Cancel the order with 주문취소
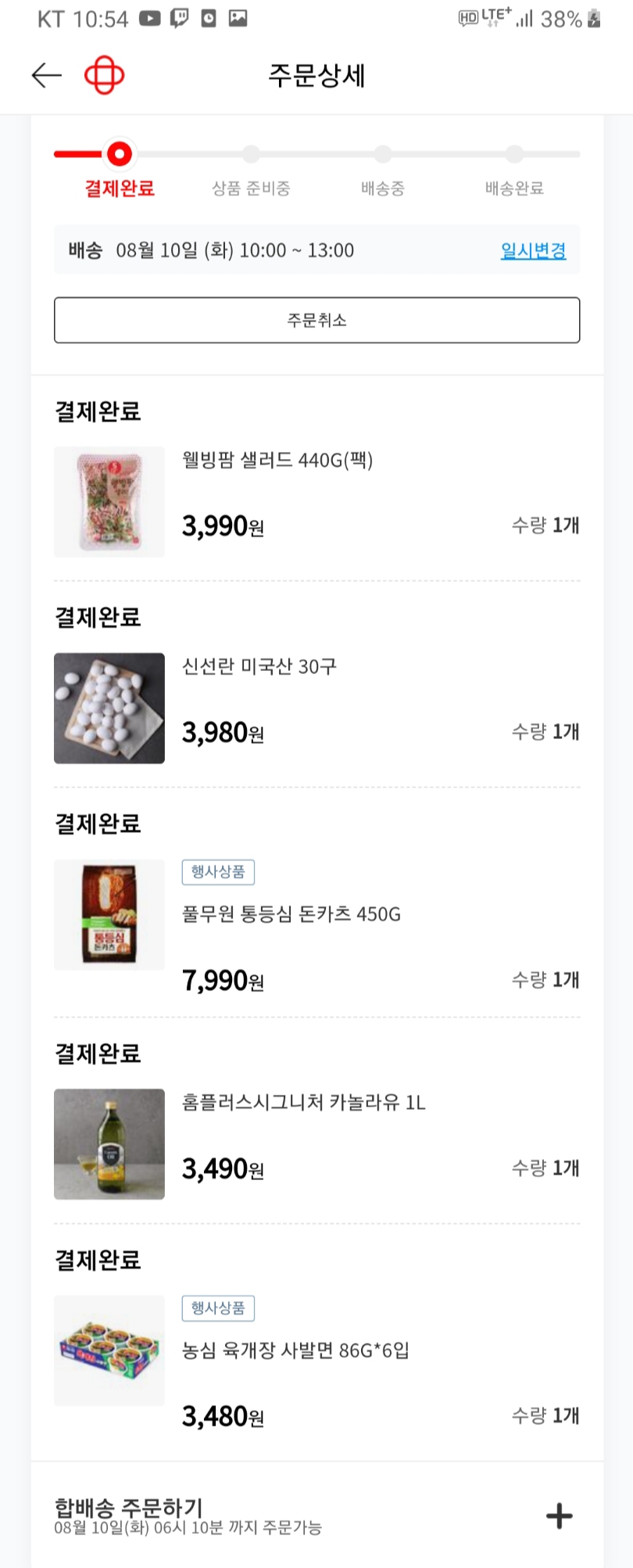633x1568 pixels. 316,320
